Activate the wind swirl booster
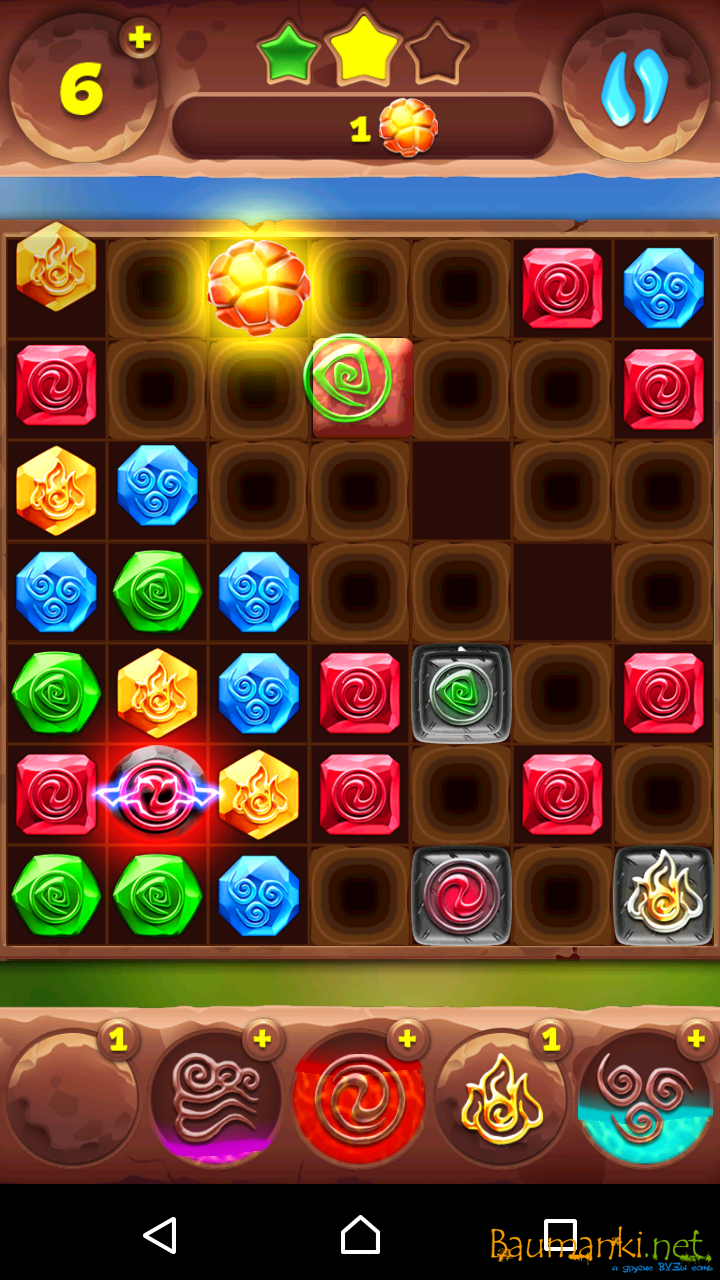This screenshot has height=1280, width=720. 215,1098
